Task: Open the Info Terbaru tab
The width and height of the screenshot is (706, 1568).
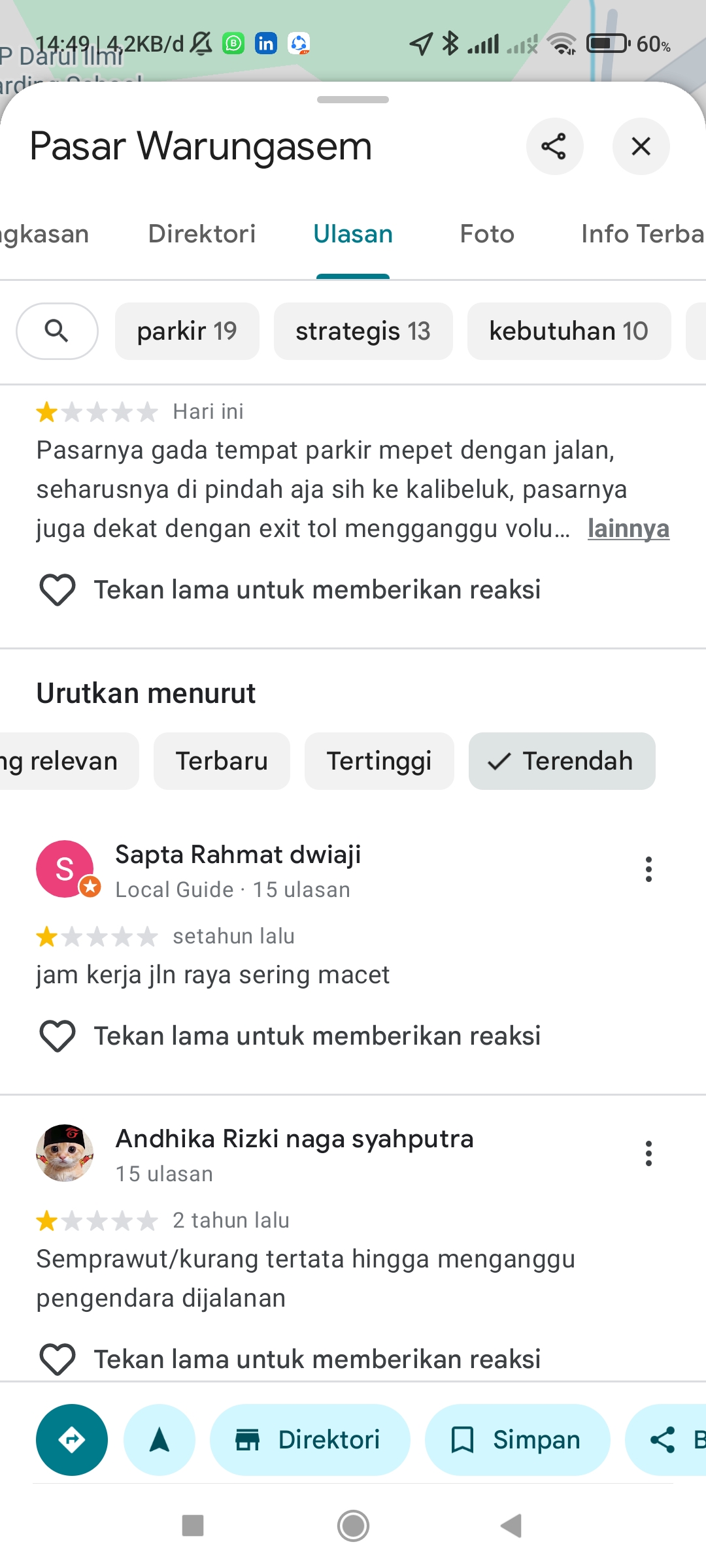Action: coord(641,234)
